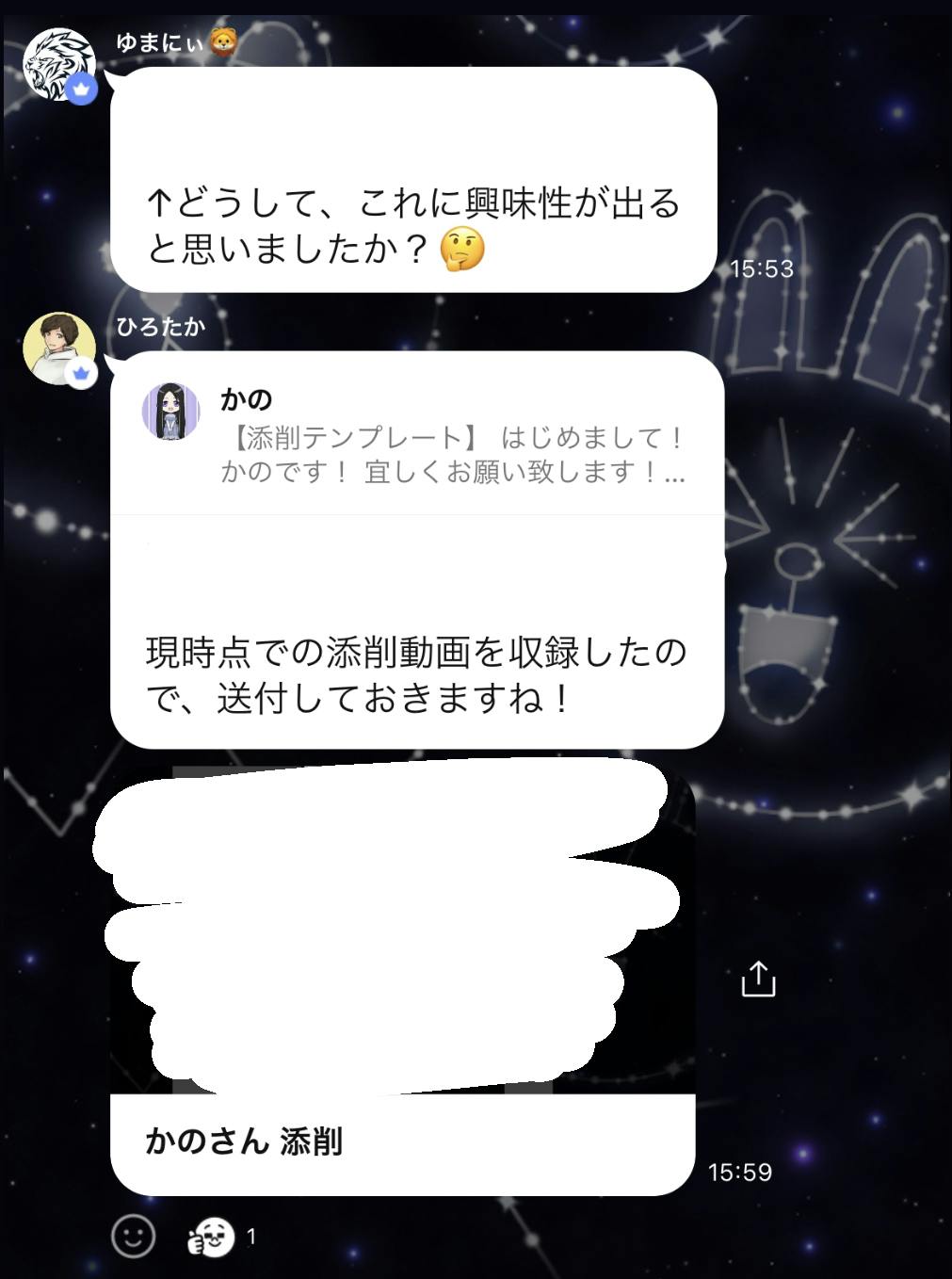Share the かのさん 添削 video

(758, 979)
